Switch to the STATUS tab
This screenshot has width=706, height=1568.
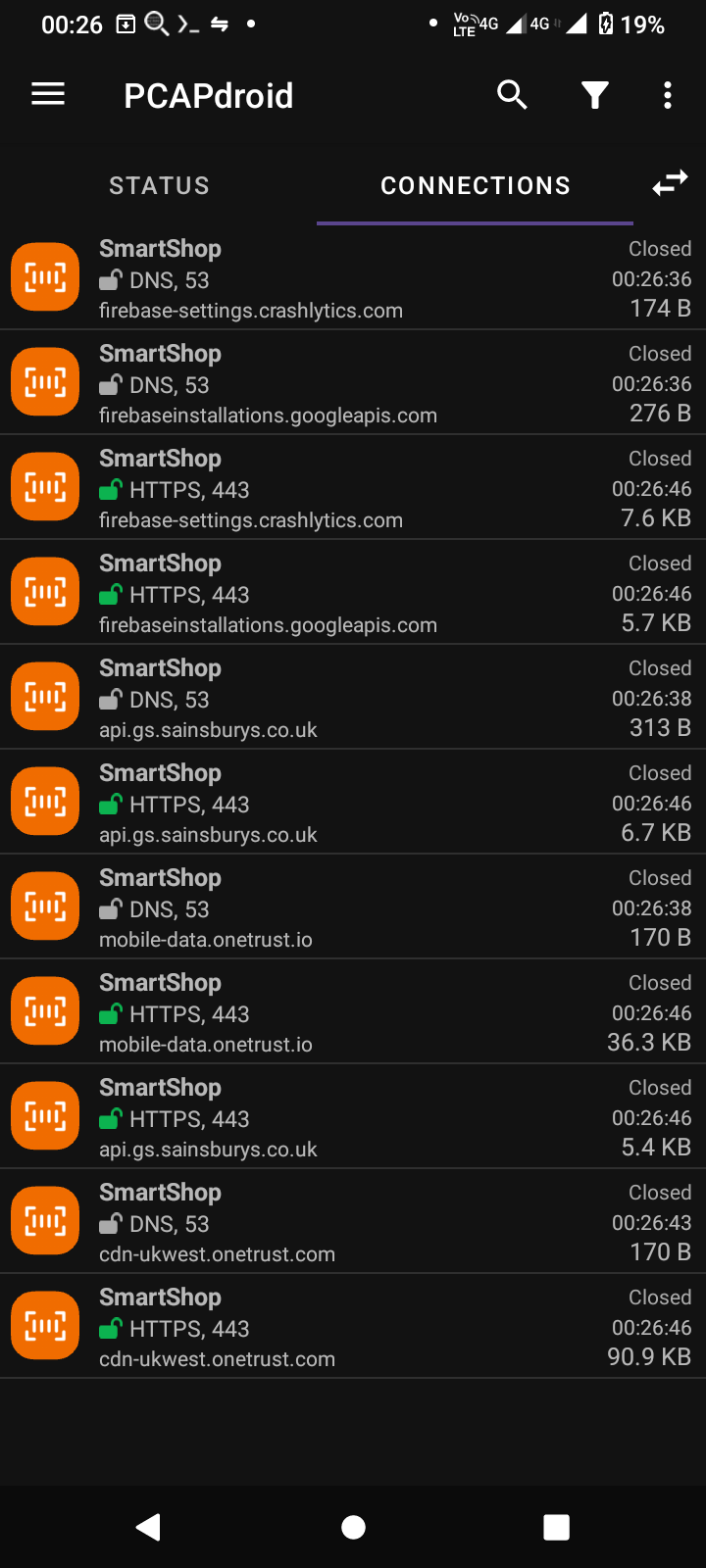coord(159,185)
